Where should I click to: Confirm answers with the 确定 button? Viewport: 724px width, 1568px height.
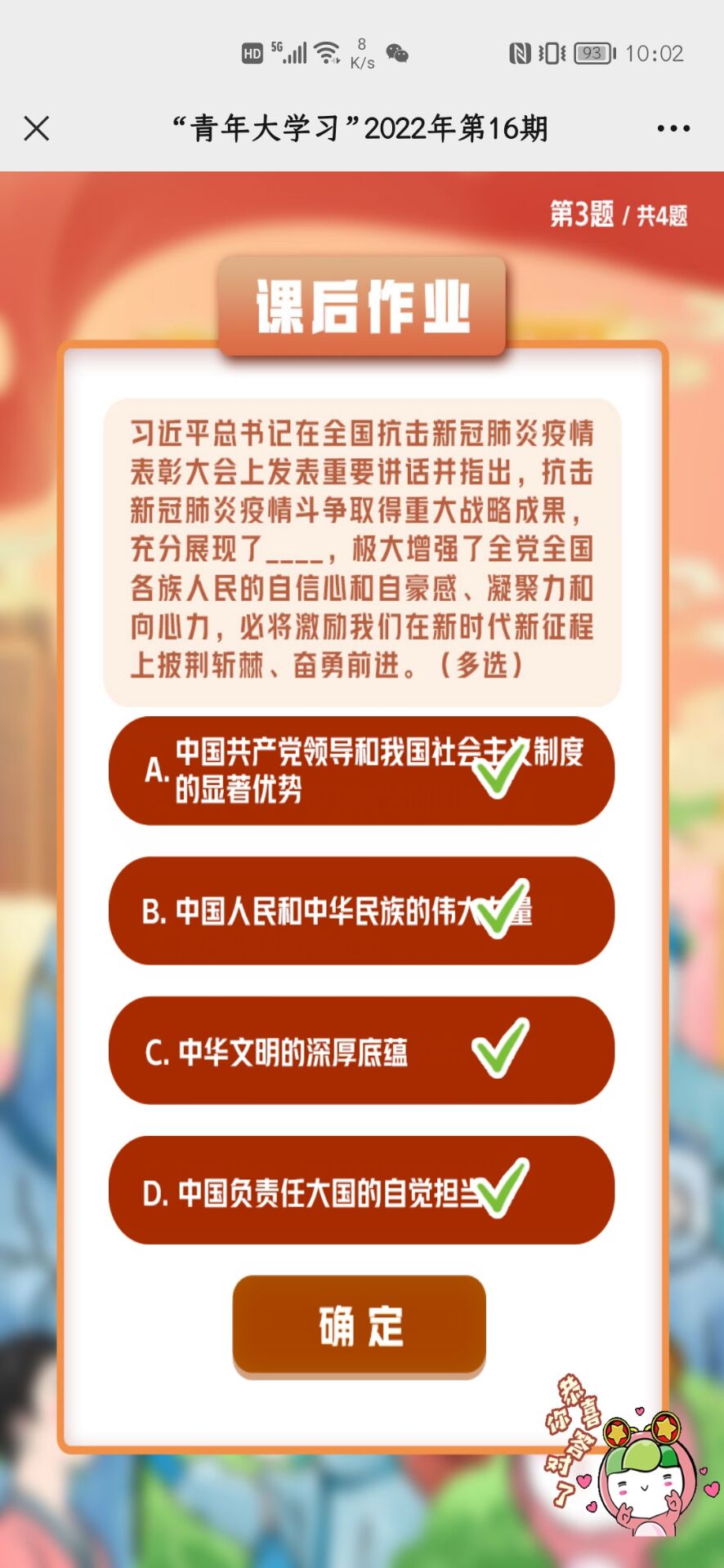(x=360, y=1325)
